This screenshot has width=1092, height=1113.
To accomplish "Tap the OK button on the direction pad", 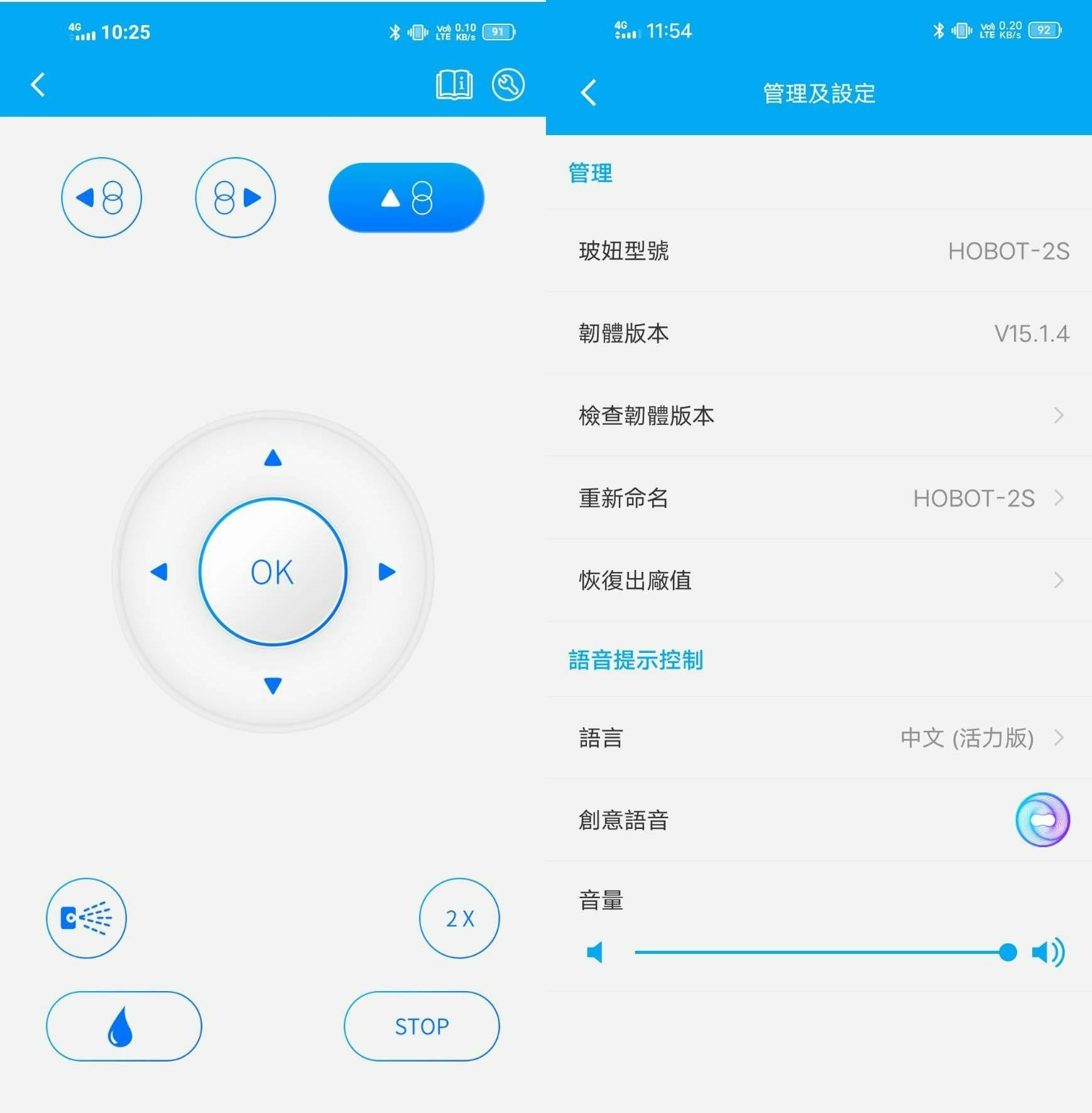I will point(273,572).
